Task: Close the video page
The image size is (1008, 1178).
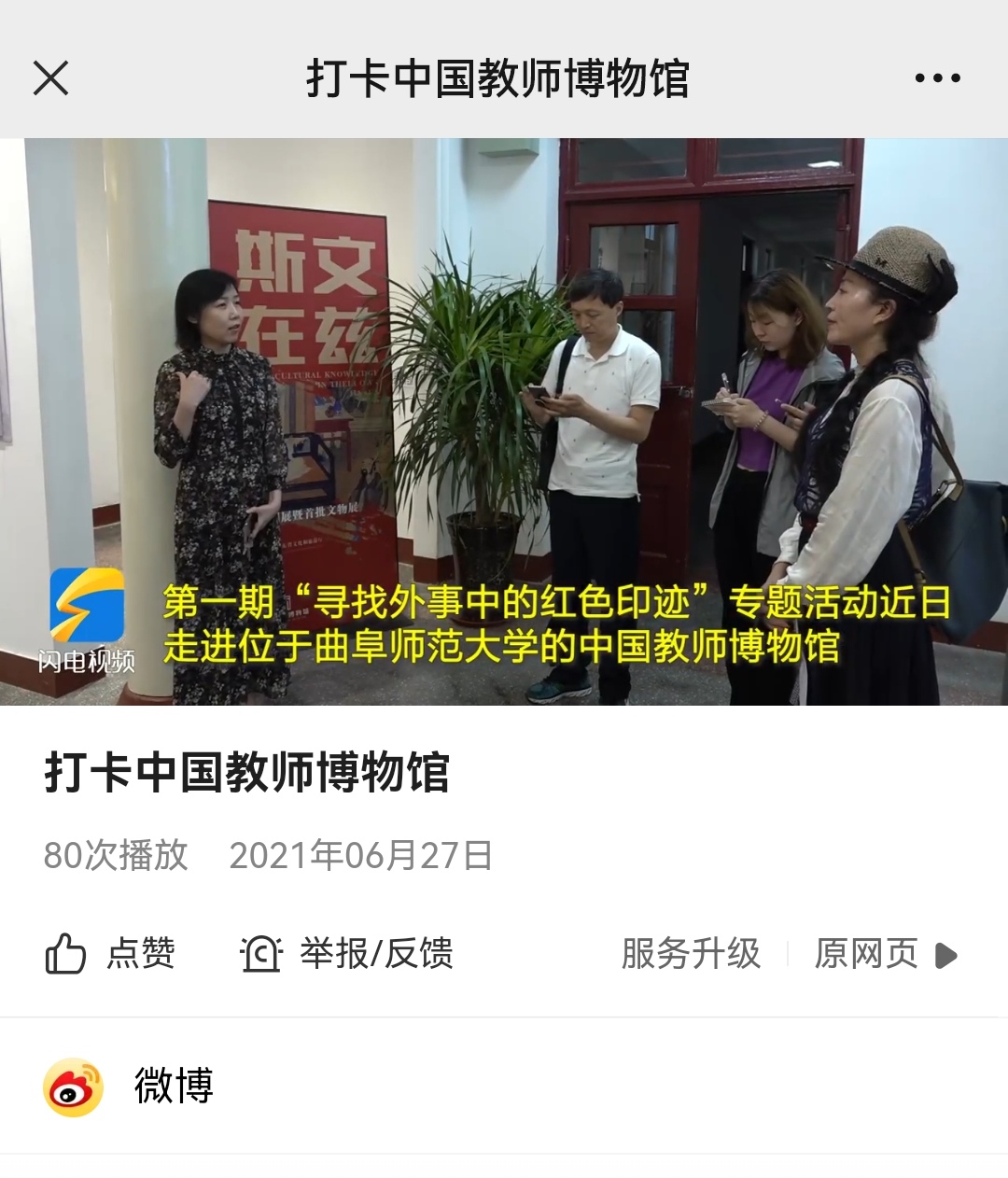Action: point(50,78)
